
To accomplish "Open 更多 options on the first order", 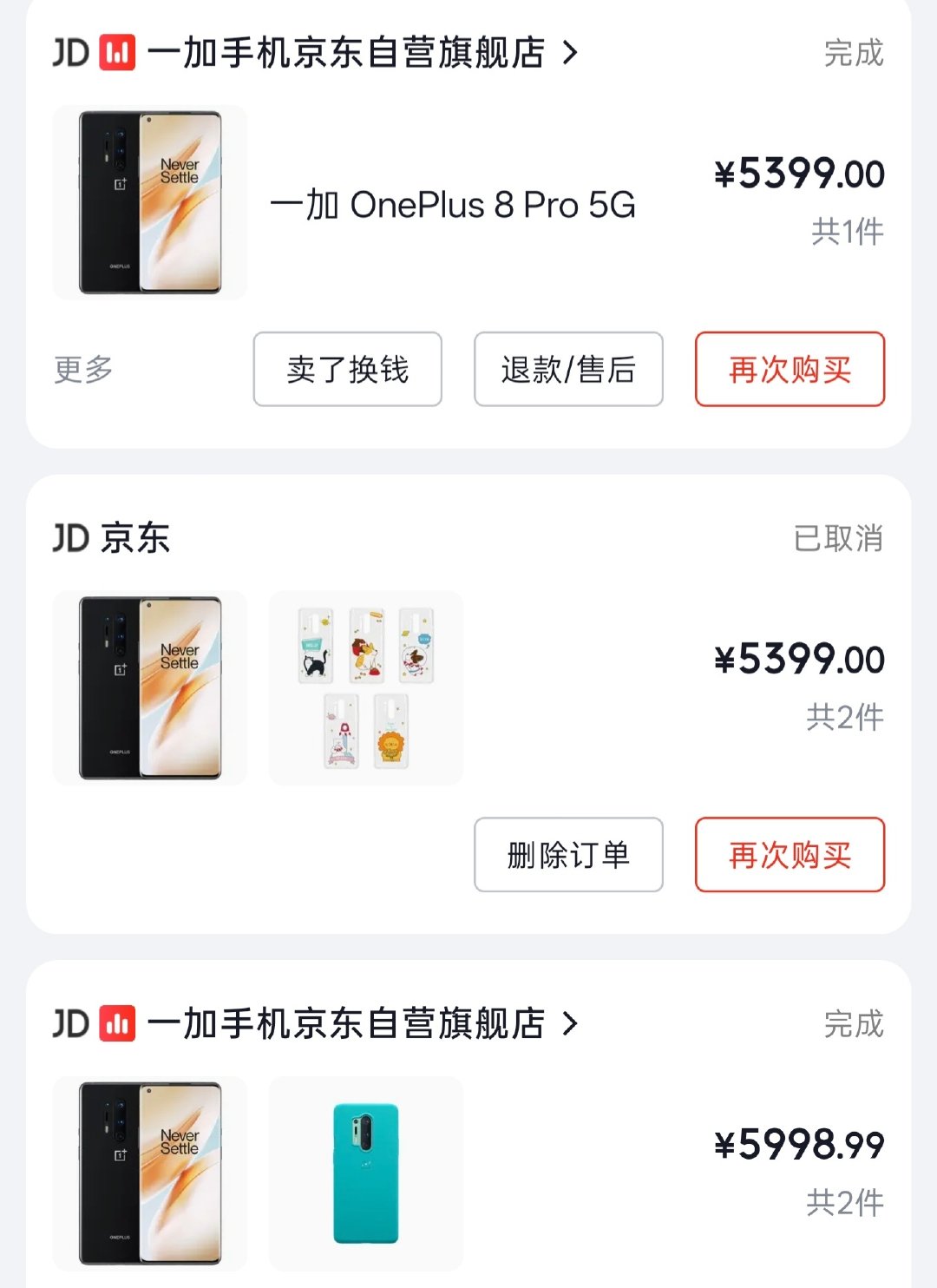I will 83,369.
